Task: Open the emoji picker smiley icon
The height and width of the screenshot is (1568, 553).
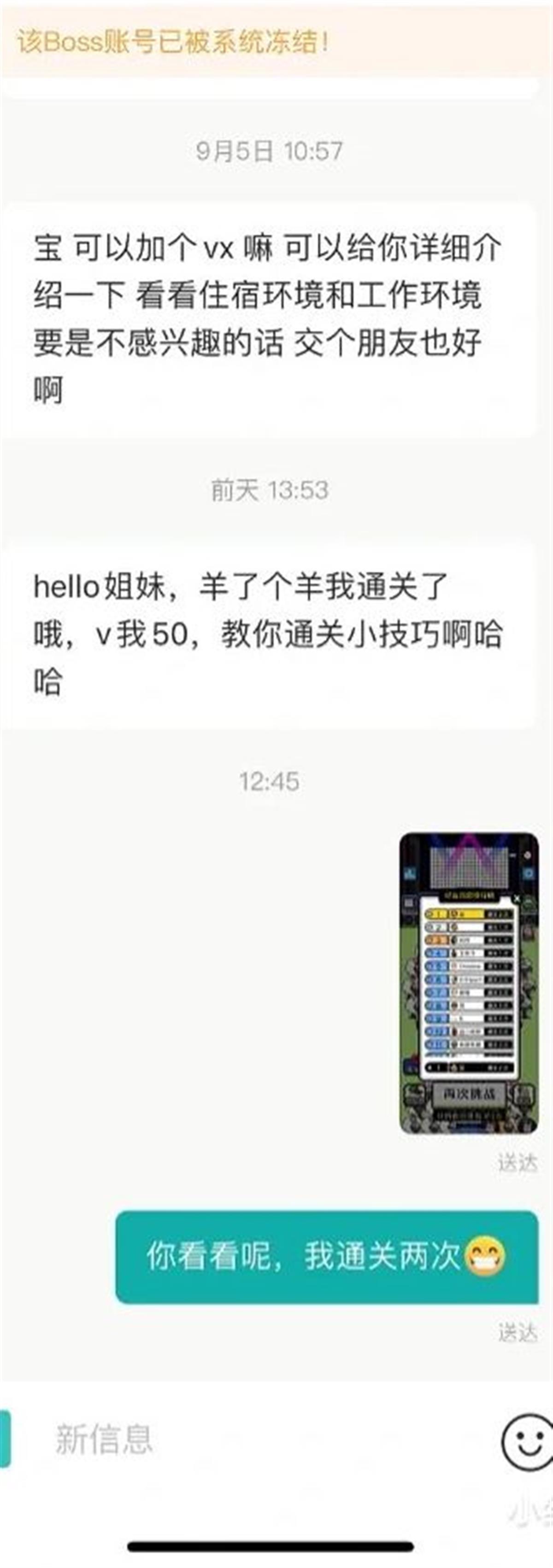Action: [x=527, y=1441]
